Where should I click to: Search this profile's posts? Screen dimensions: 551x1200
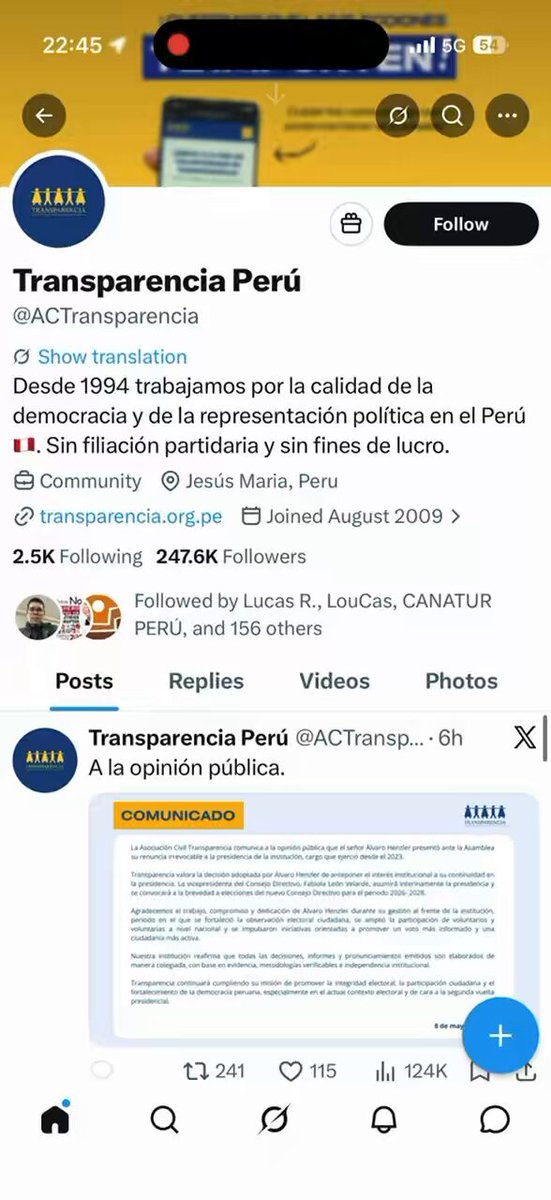pyautogui.click(x=452, y=116)
